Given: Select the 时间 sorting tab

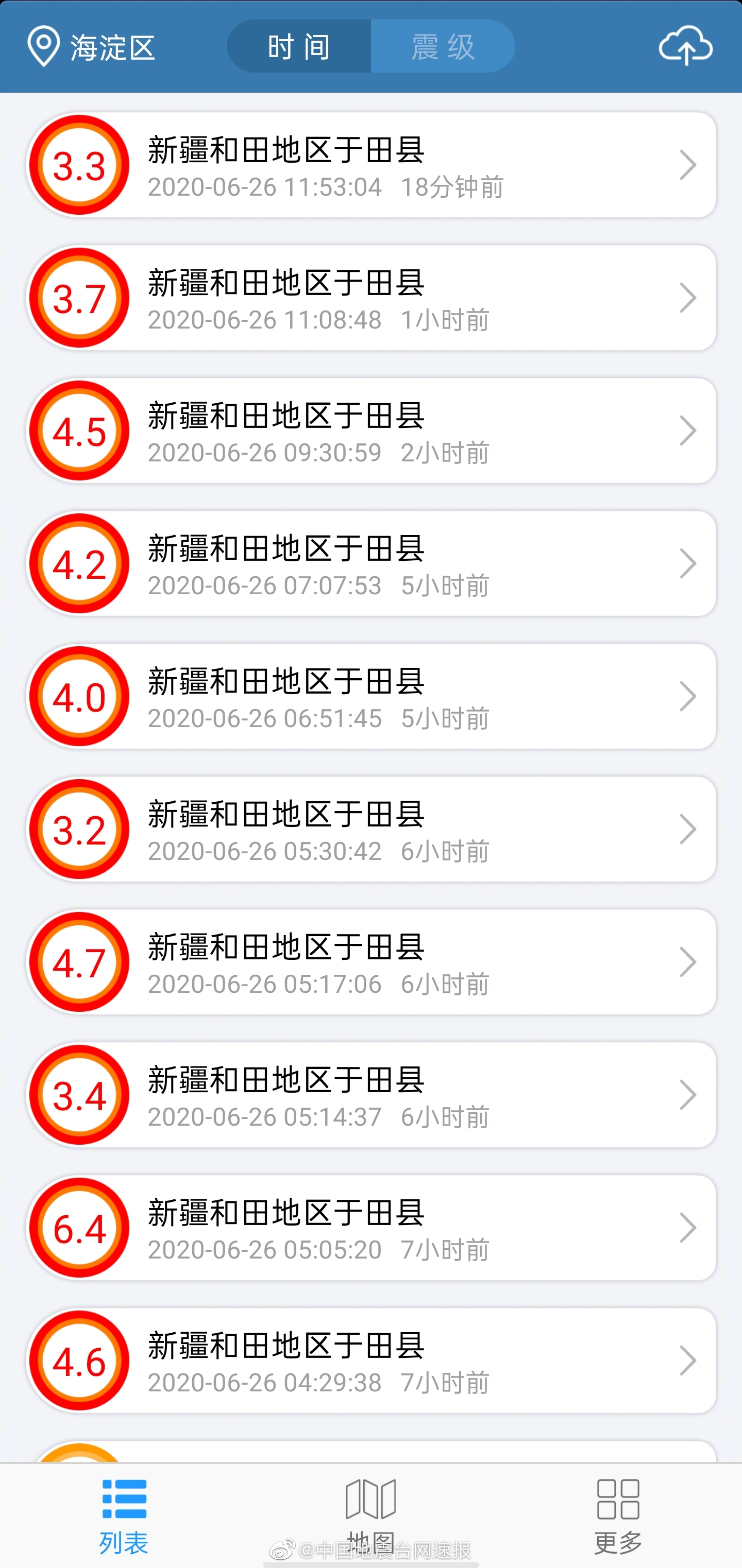Looking at the screenshot, I should tap(299, 47).
